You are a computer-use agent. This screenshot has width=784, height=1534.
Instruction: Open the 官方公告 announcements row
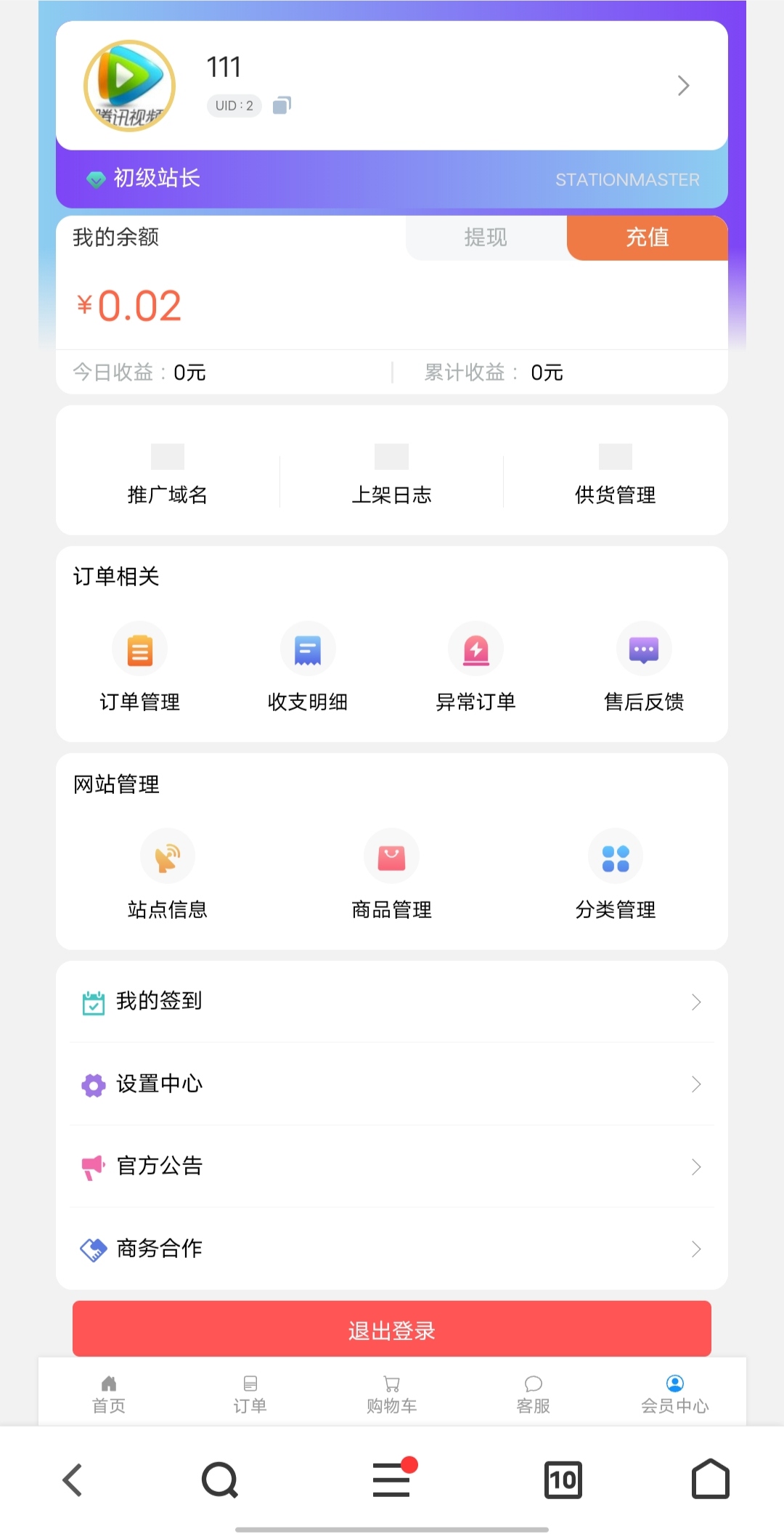click(392, 1166)
